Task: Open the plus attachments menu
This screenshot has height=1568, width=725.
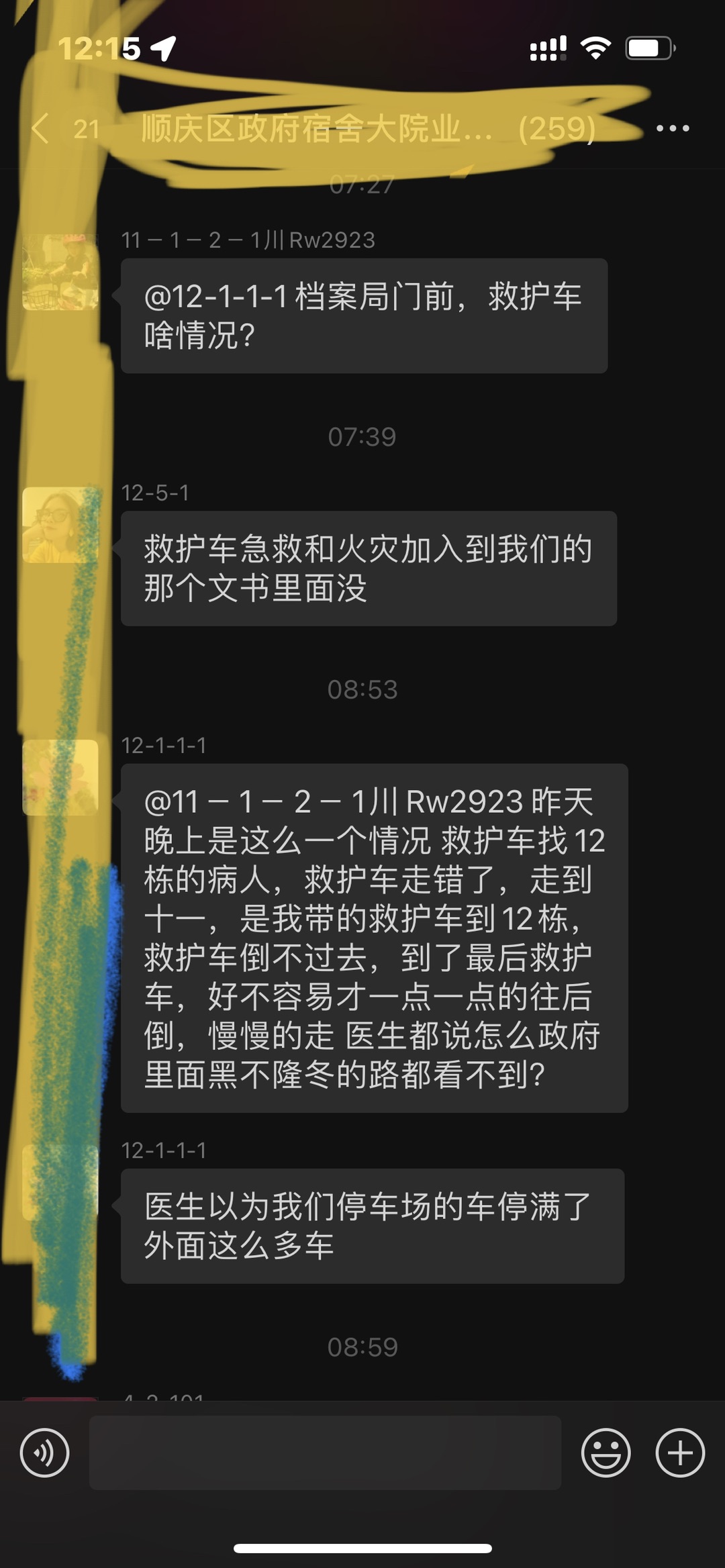Action: click(679, 1453)
